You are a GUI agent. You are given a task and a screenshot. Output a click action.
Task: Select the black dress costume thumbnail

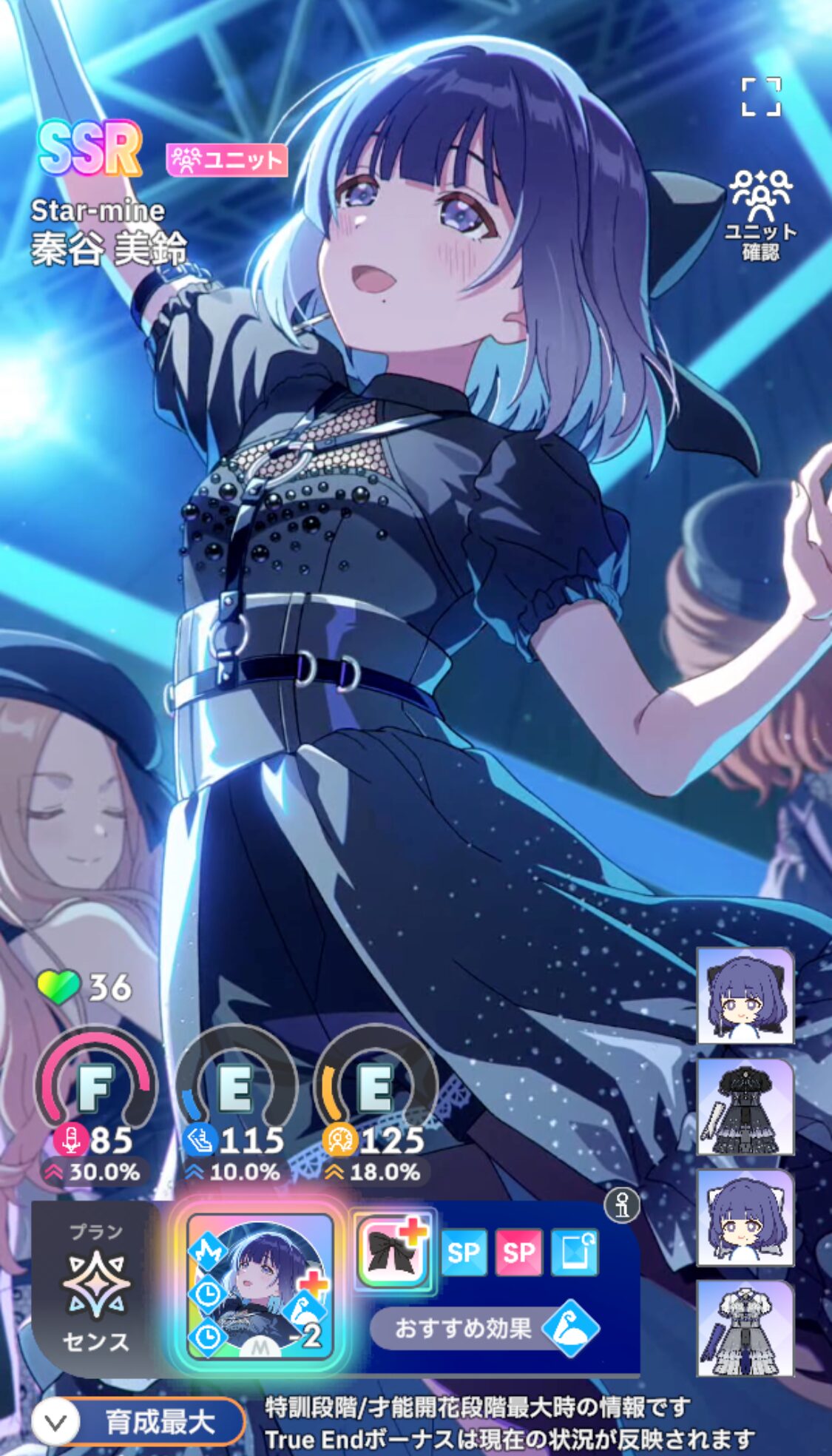745,1107
